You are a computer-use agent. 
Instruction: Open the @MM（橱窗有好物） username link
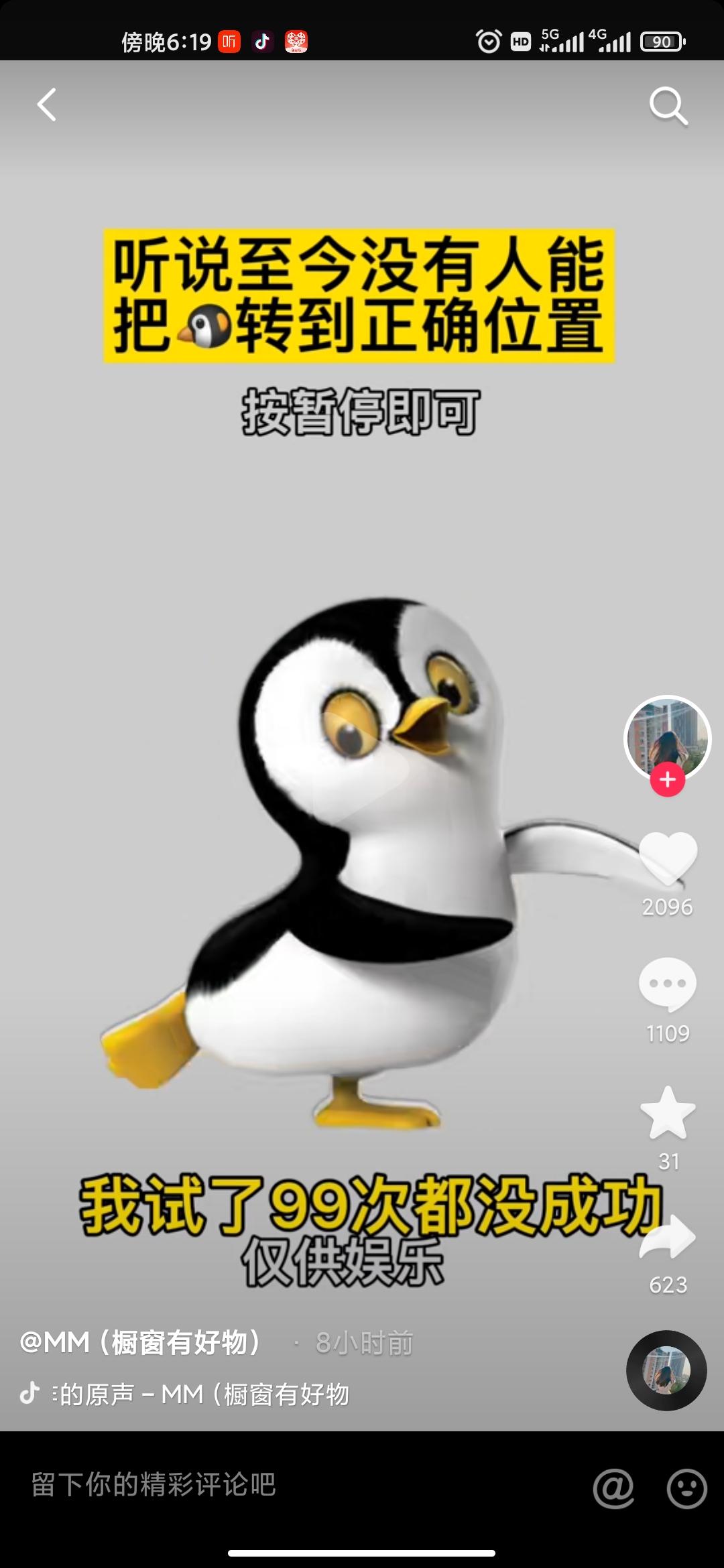coord(141,1342)
